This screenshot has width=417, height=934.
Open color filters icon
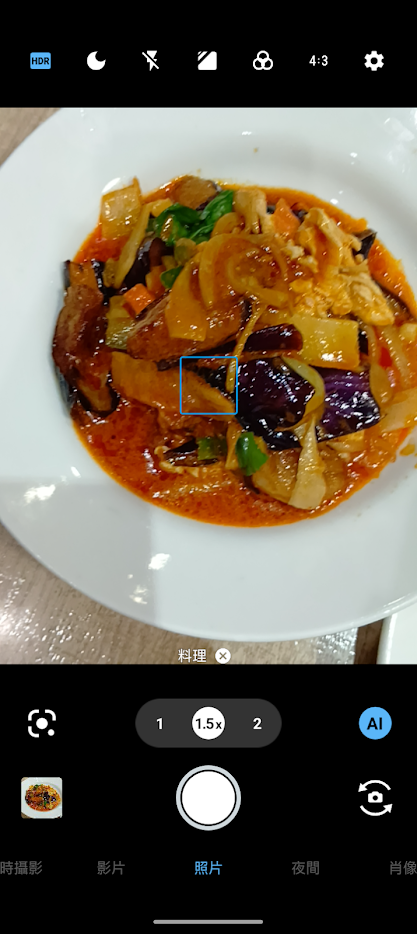click(x=263, y=61)
